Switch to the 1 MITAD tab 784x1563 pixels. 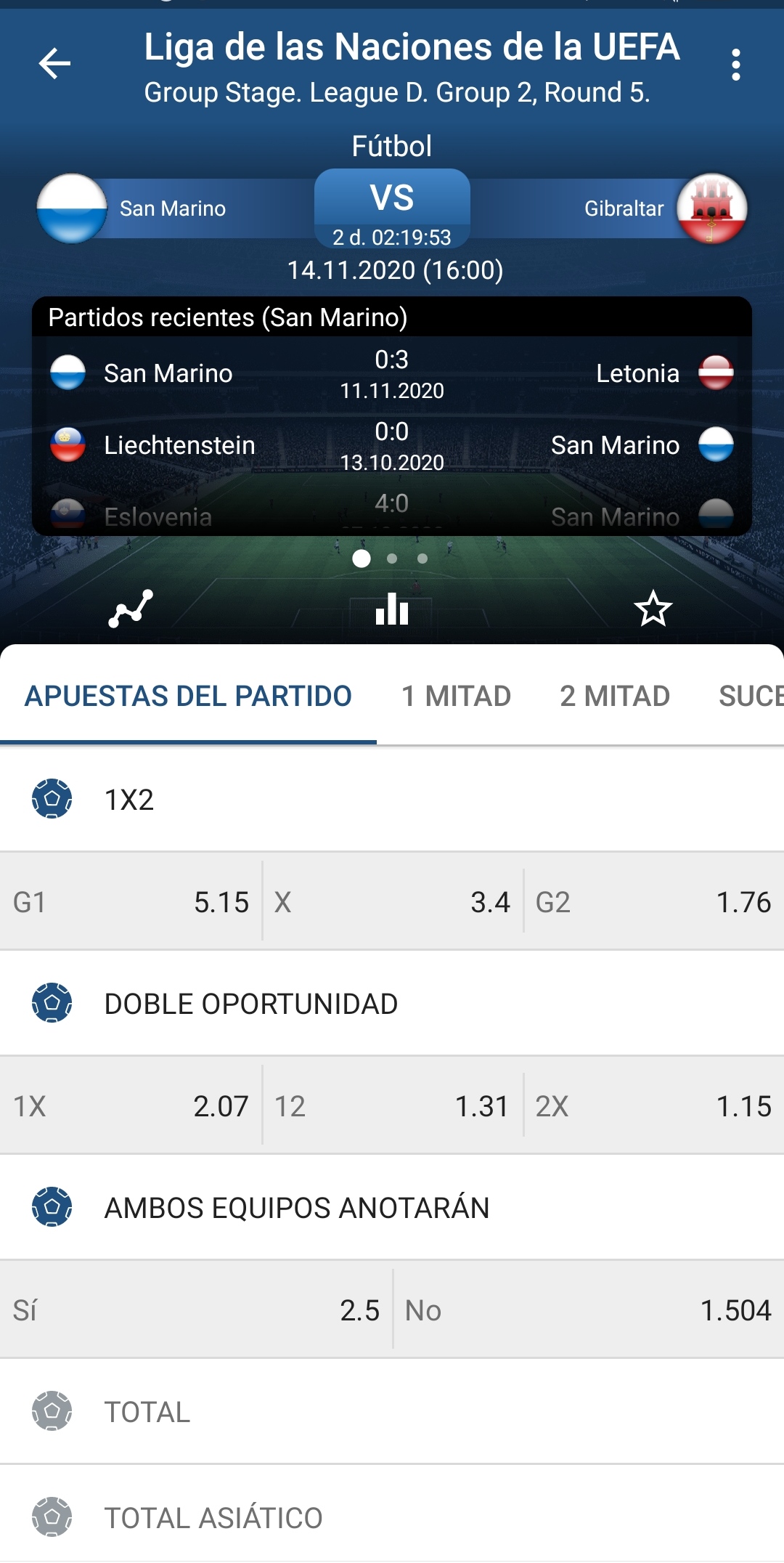pyautogui.click(x=457, y=696)
